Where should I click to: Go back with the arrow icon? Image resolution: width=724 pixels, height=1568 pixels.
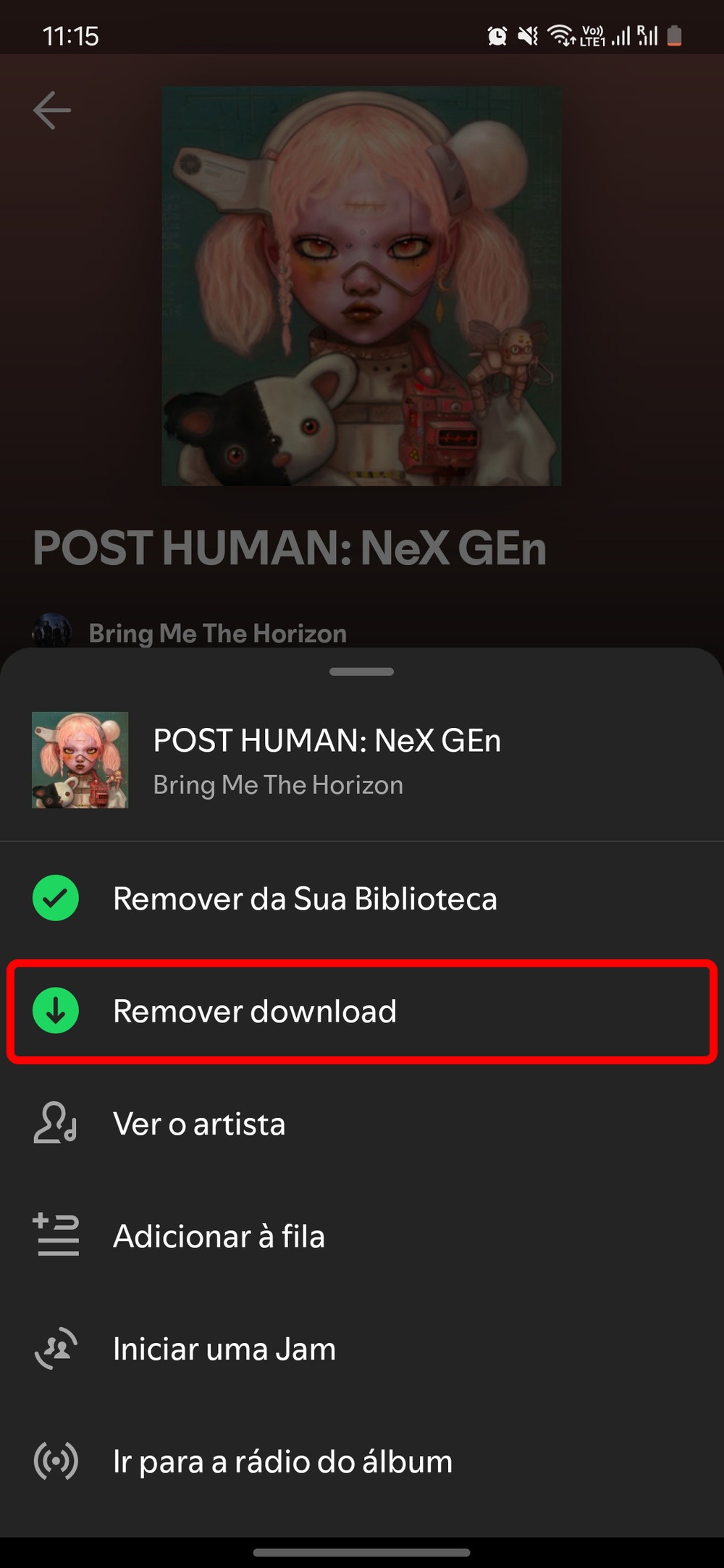(52, 110)
